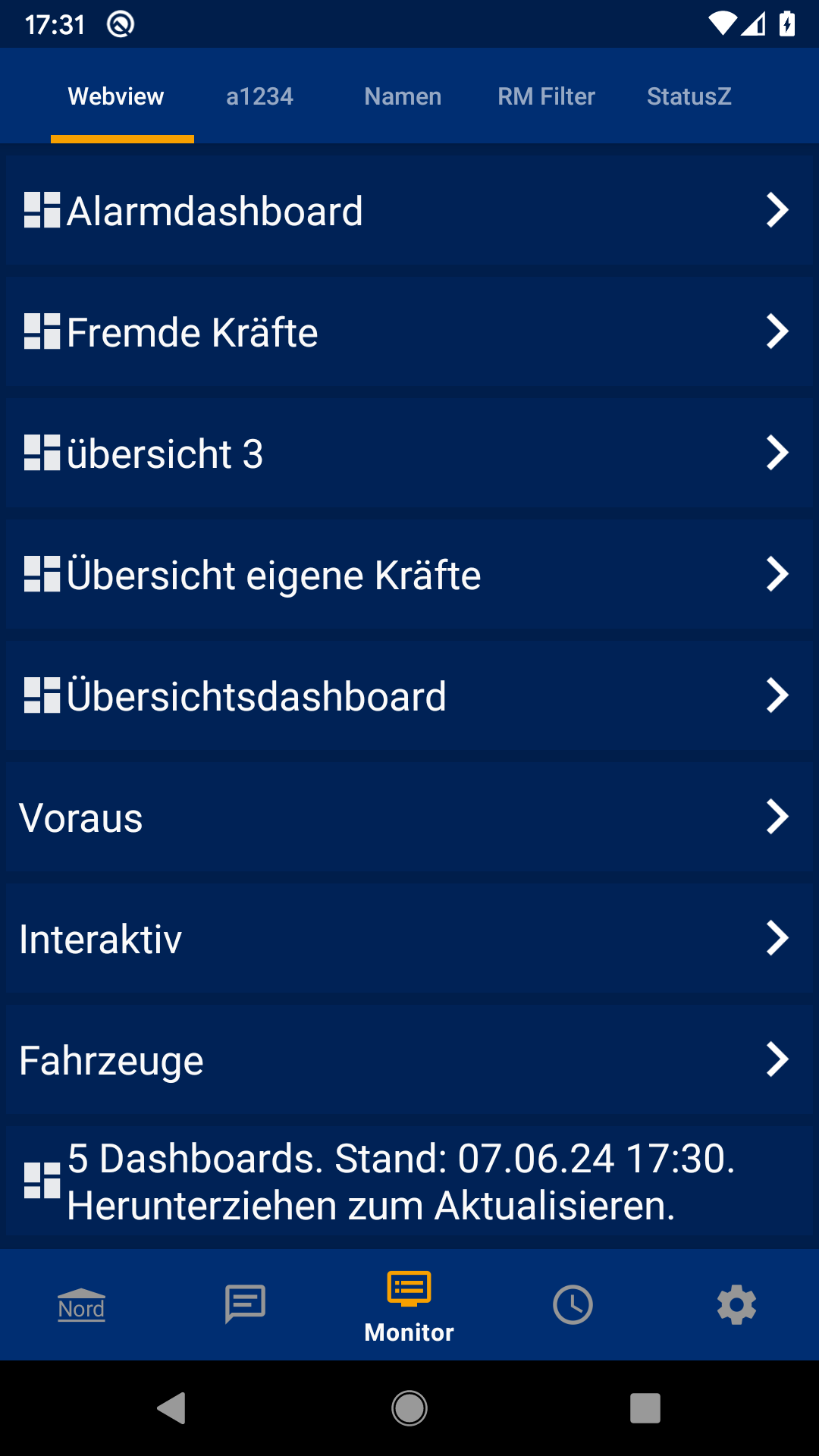The image size is (819, 1456).
Task: Tap the Android home button
Action: (409, 1408)
